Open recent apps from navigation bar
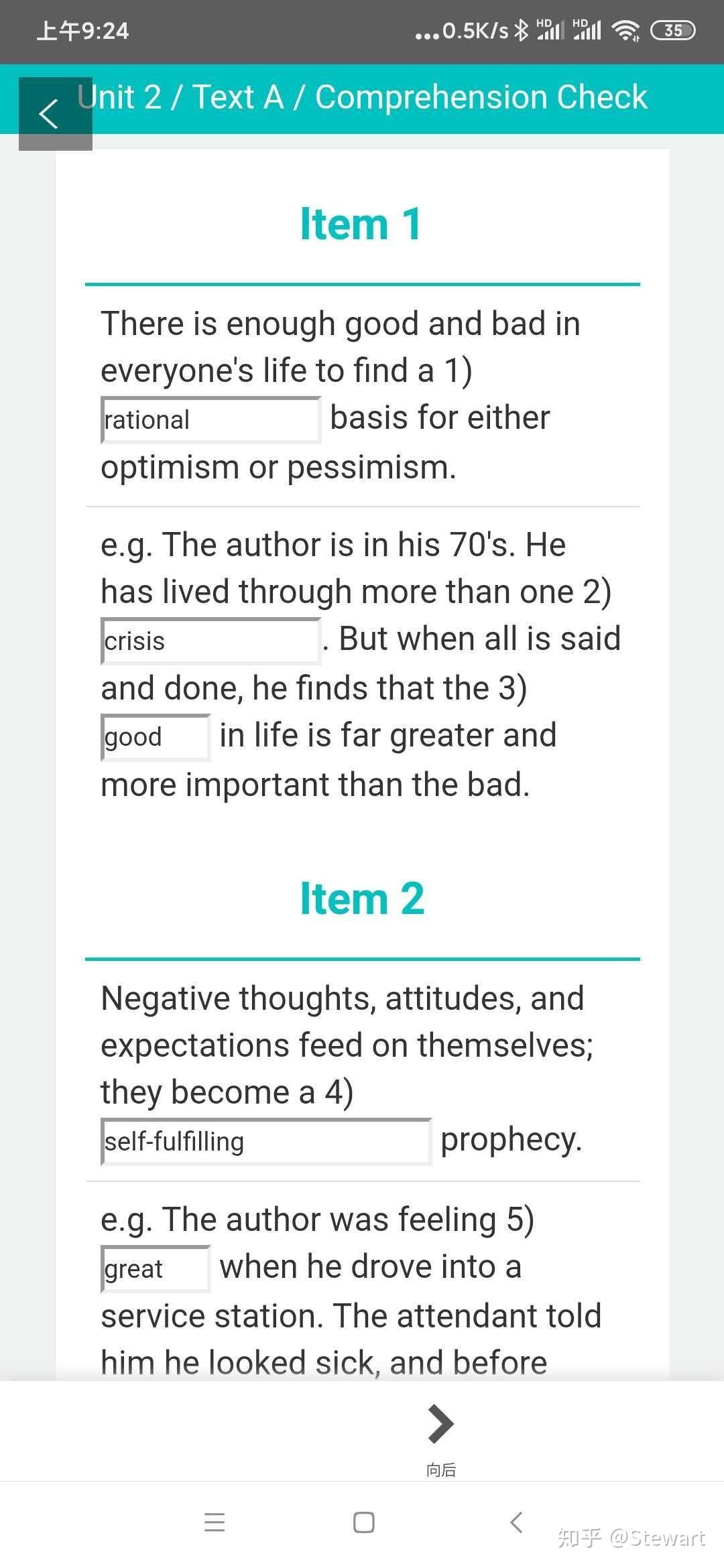This screenshot has width=724, height=1568. 215,1522
